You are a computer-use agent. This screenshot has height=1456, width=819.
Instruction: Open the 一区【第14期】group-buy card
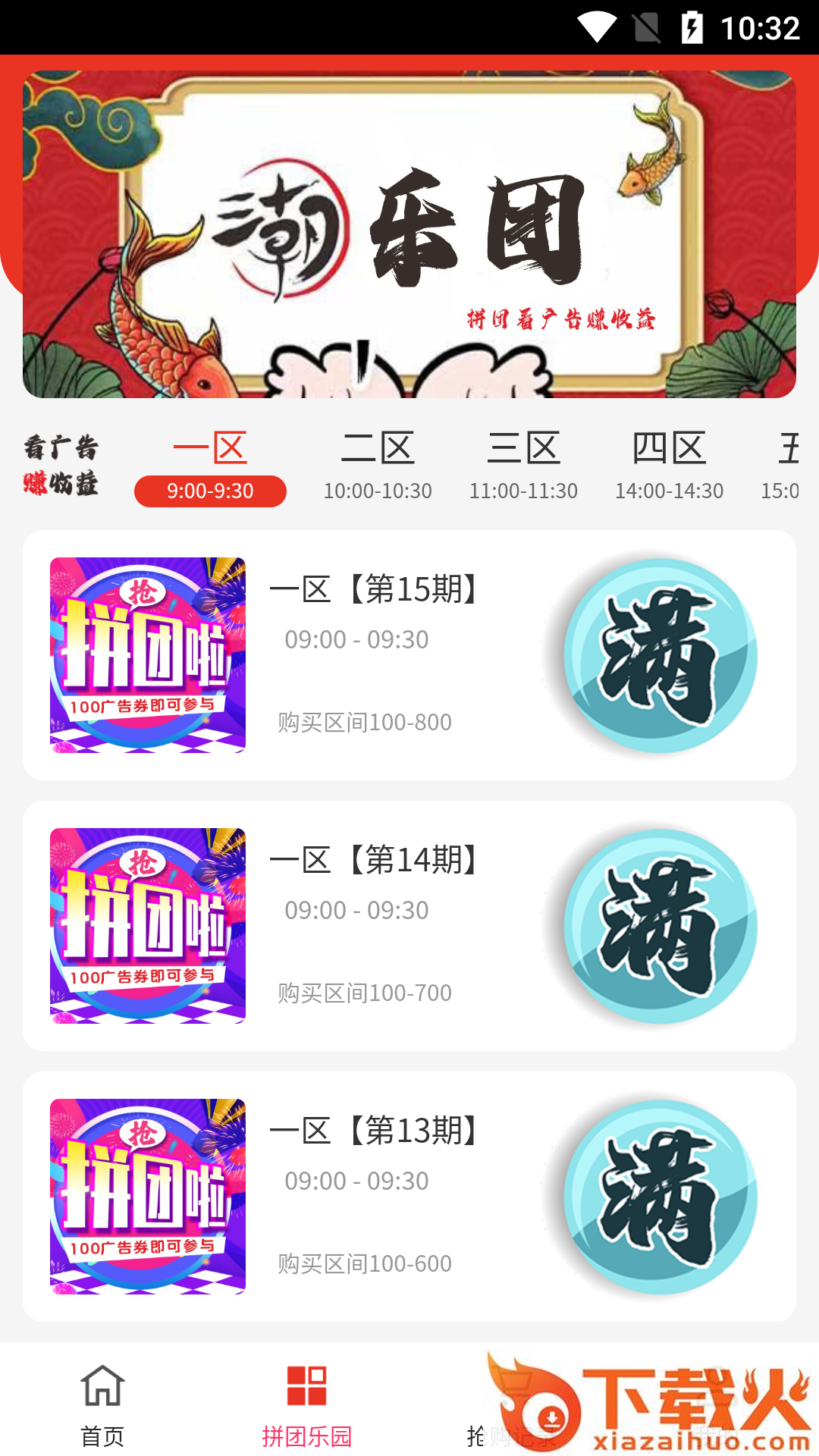point(409,926)
